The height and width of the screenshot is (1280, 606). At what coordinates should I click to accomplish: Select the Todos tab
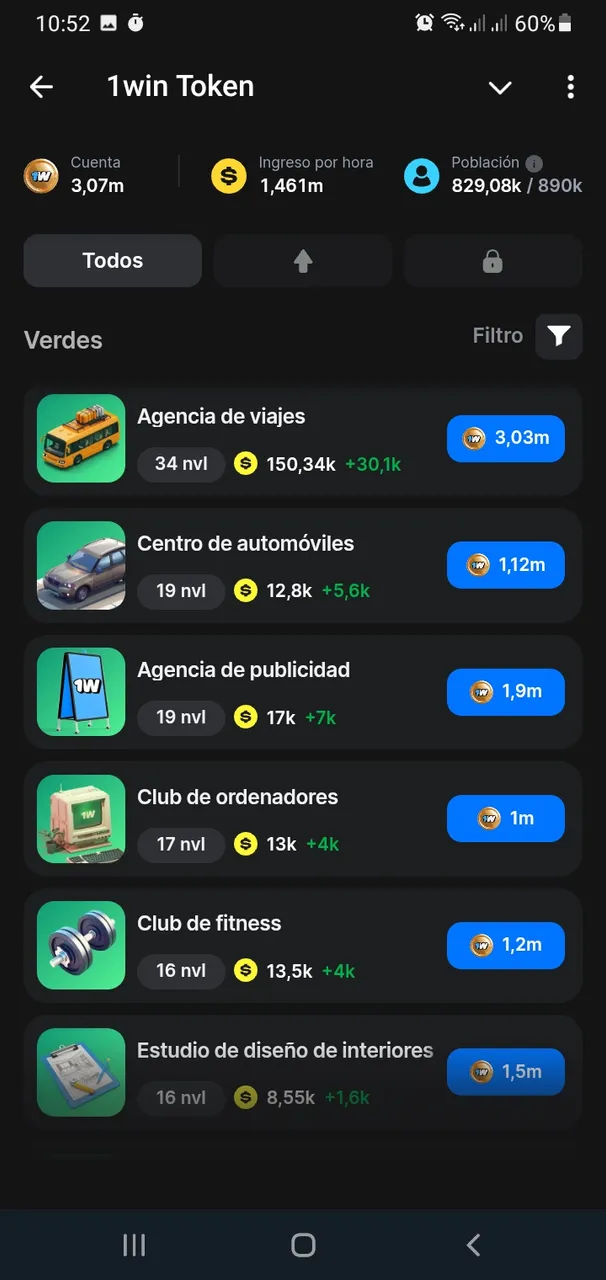[113, 261]
